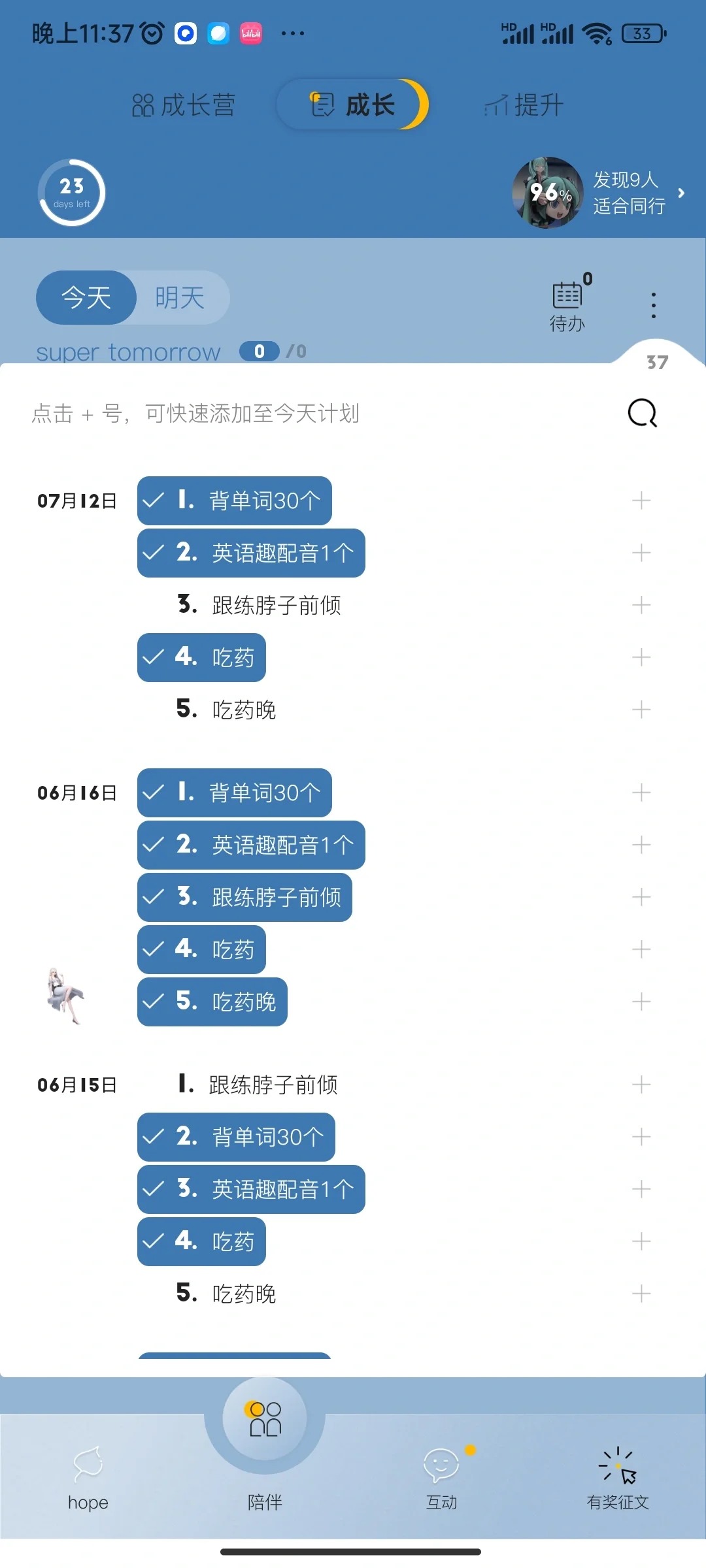Open the 23 days left countdown
Screen dimensions: 706x1568
coord(72,193)
